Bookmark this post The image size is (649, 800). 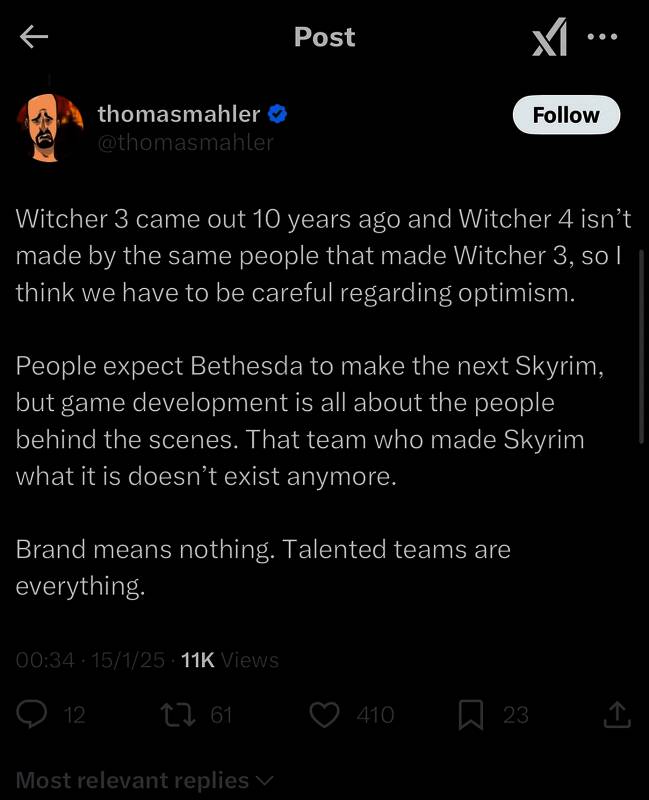tap(470, 714)
